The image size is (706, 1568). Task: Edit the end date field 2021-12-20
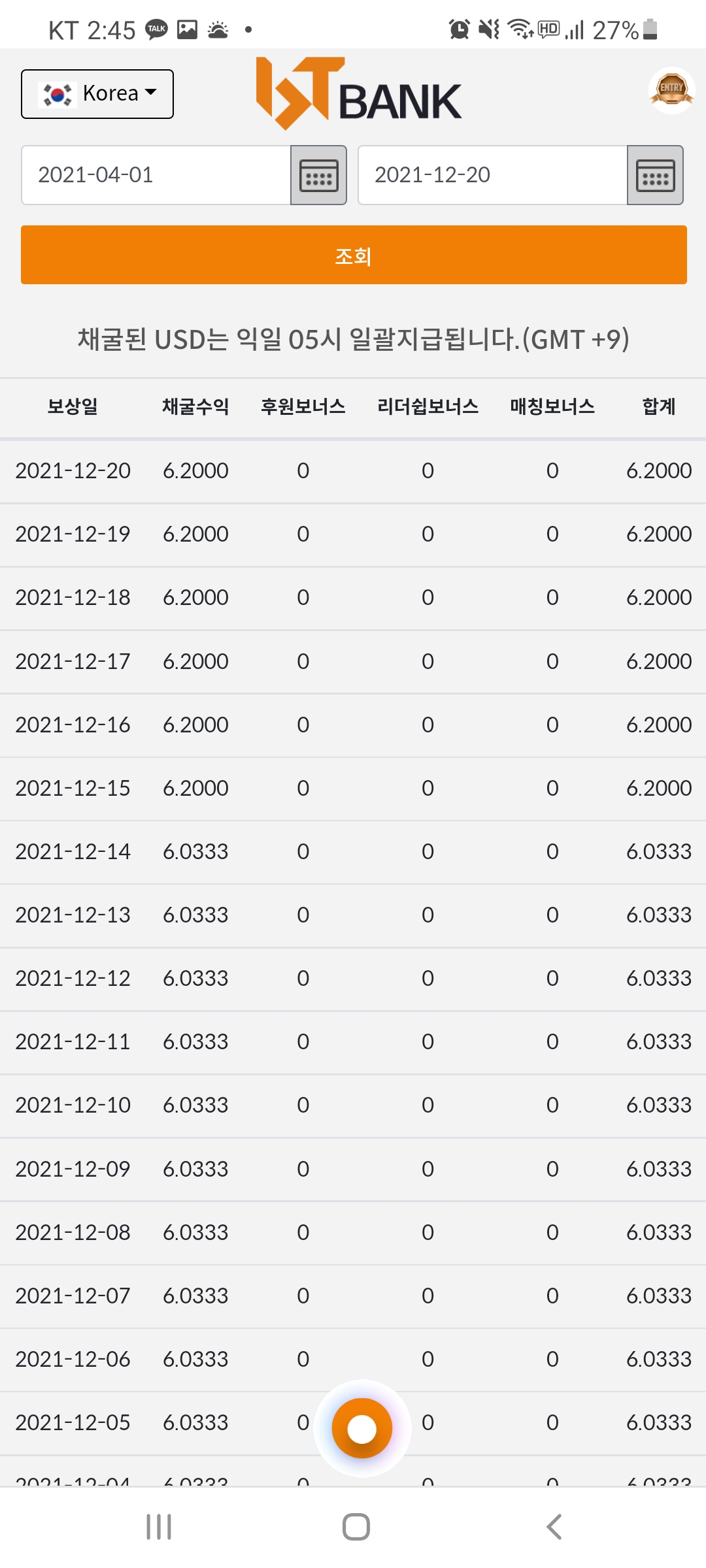click(x=493, y=175)
